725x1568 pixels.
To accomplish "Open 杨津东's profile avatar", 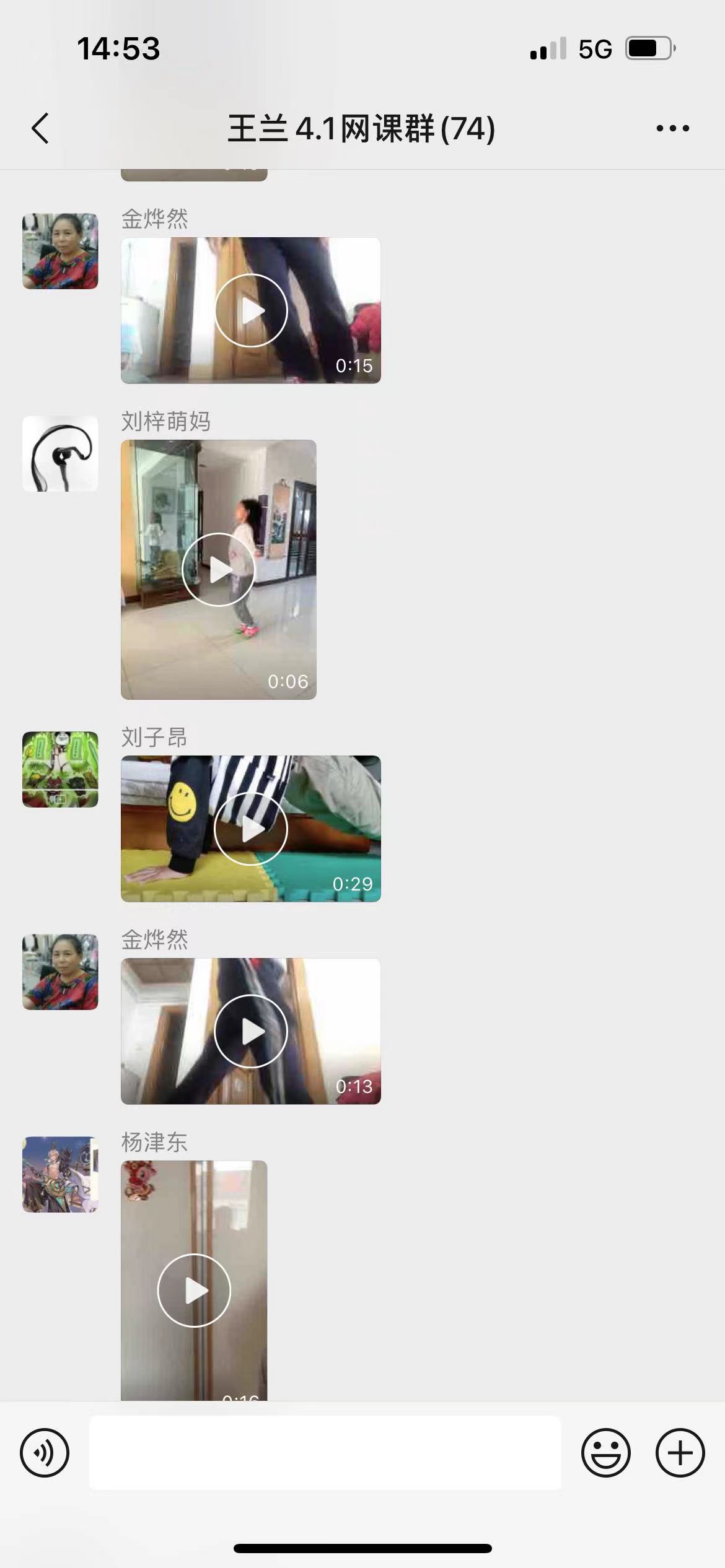I will tap(60, 1174).
